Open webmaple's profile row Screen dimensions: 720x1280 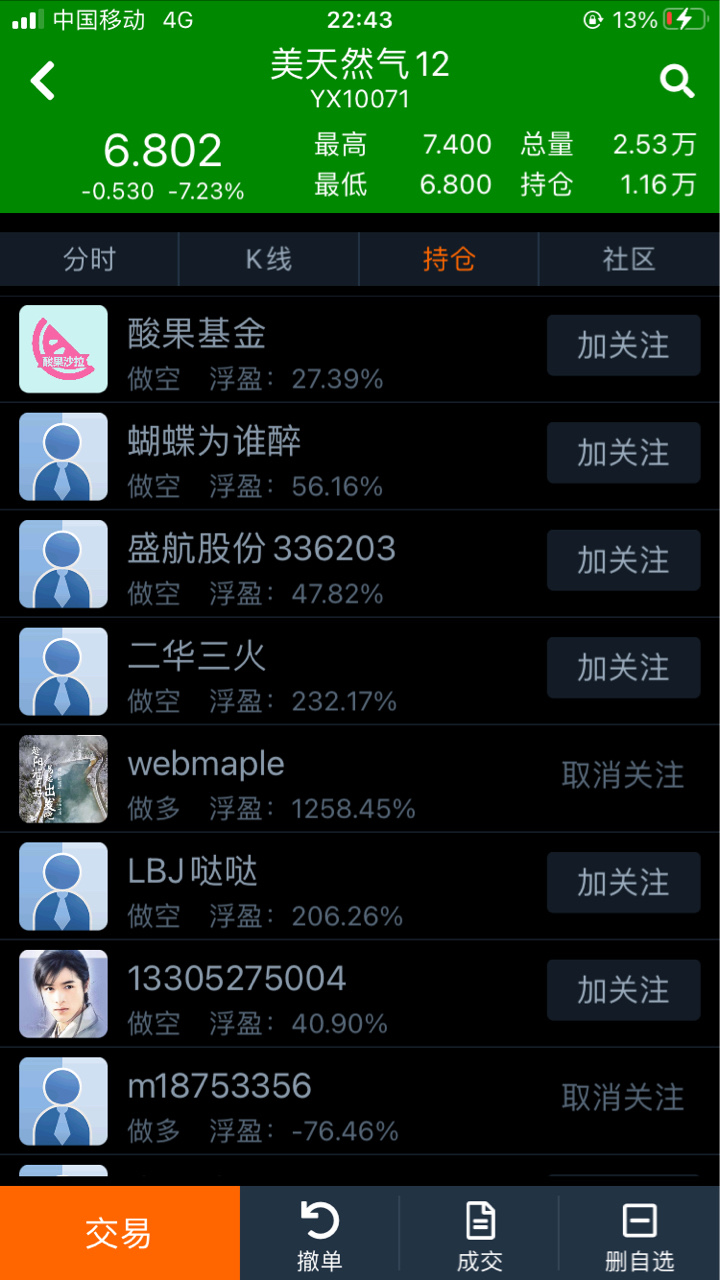point(360,779)
